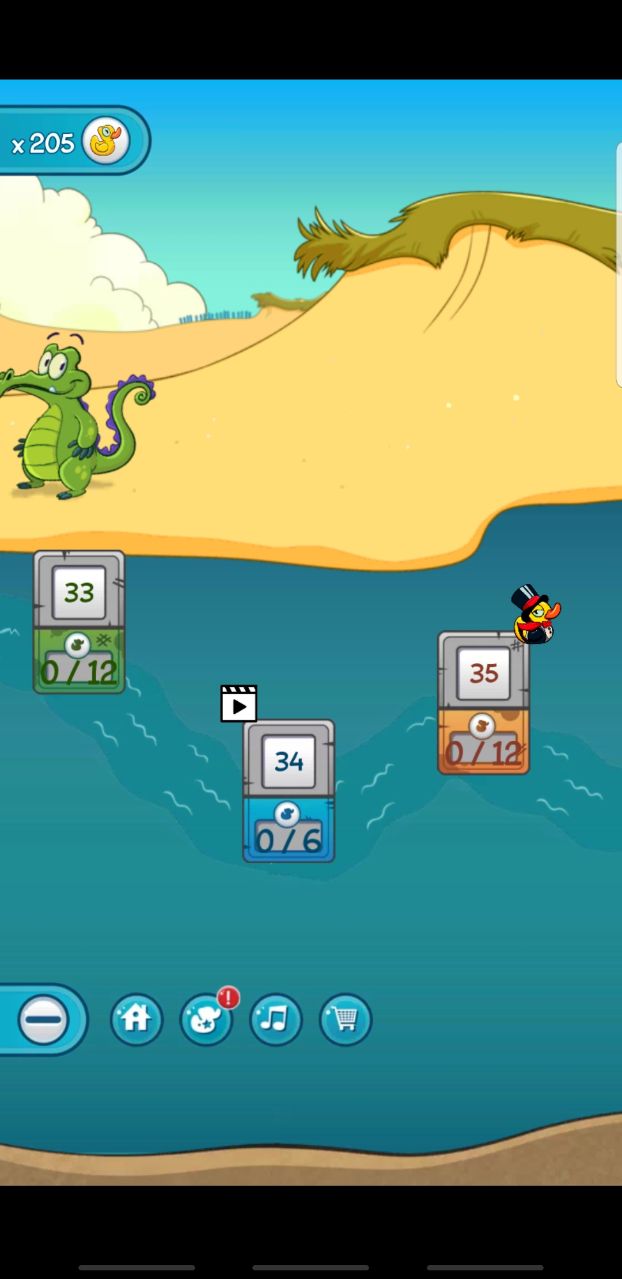622x1279 pixels.
Task: Open level 35
Action: [x=483, y=702]
